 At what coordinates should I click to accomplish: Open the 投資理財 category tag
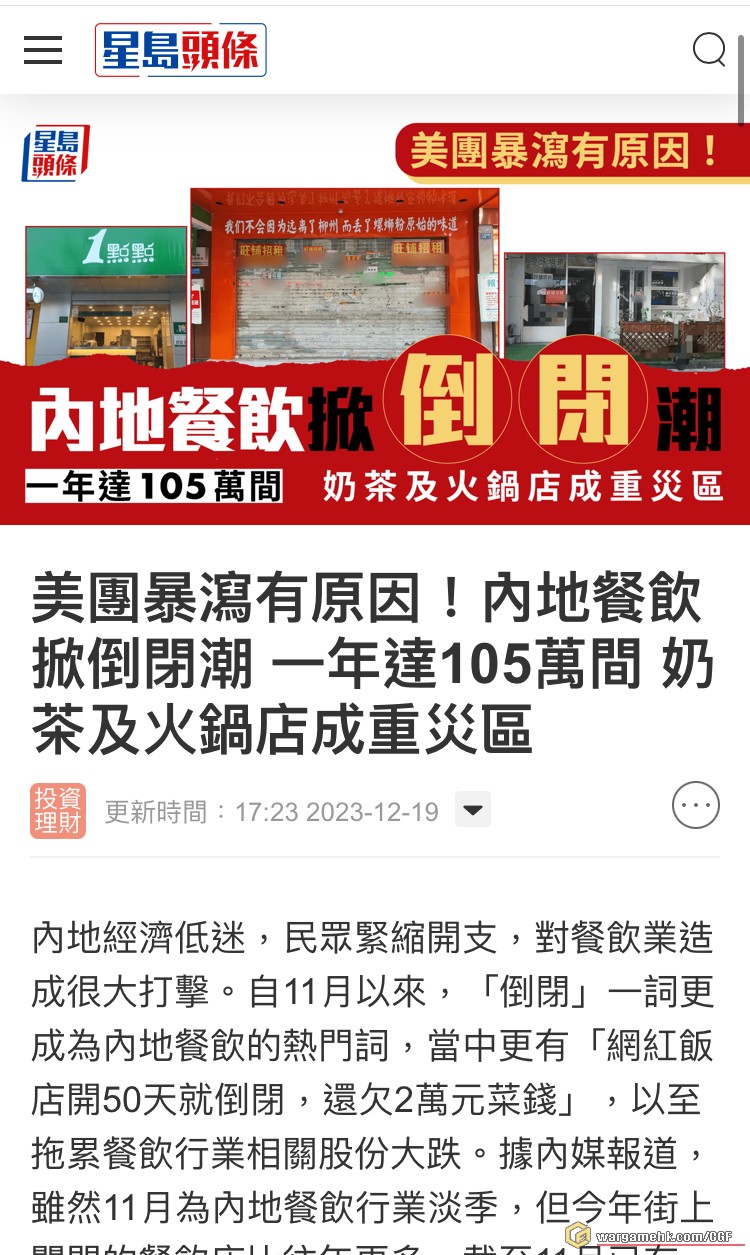point(58,810)
